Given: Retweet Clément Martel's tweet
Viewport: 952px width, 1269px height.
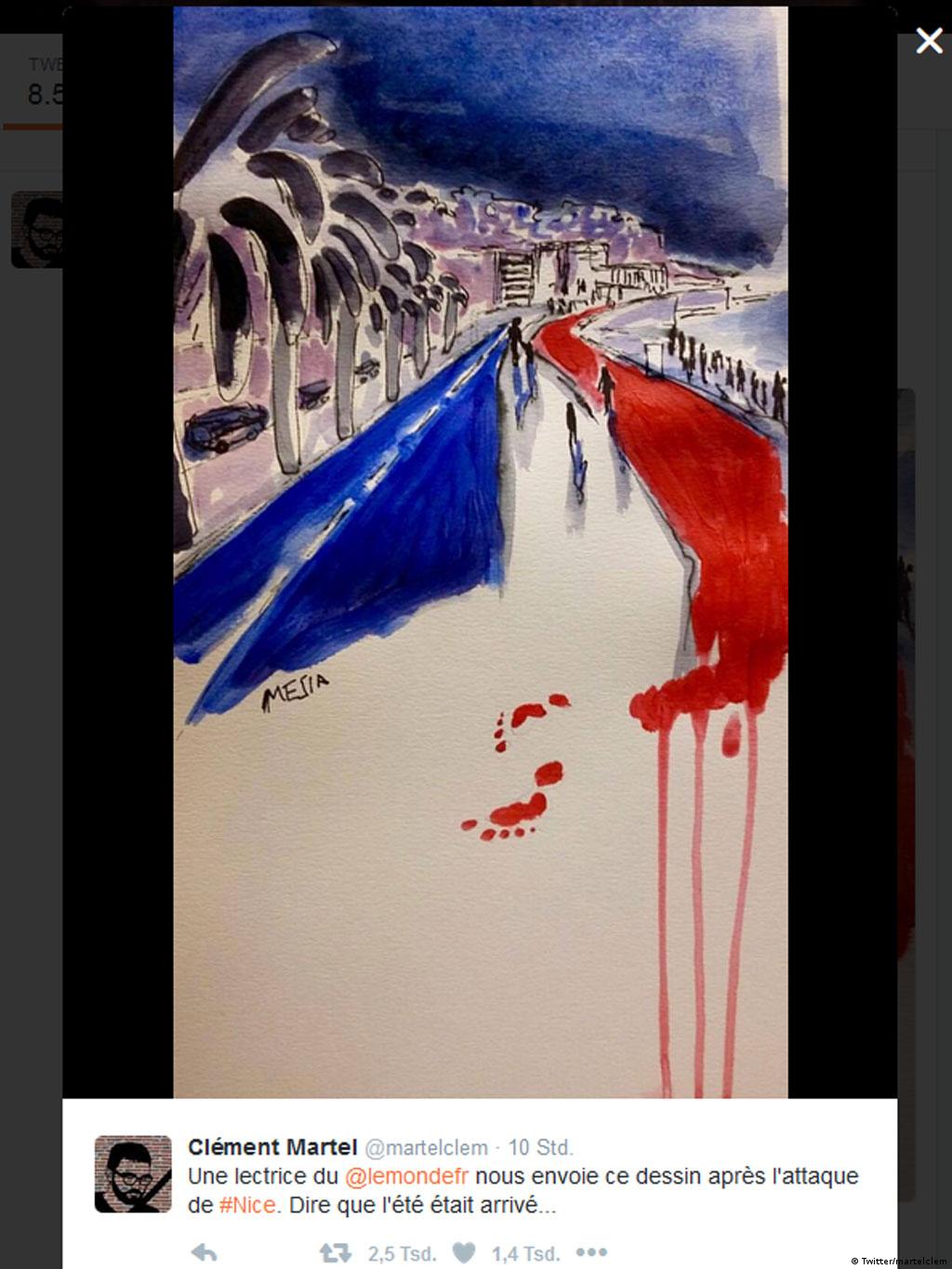Looking at the screenshot, I should 336,1253.
